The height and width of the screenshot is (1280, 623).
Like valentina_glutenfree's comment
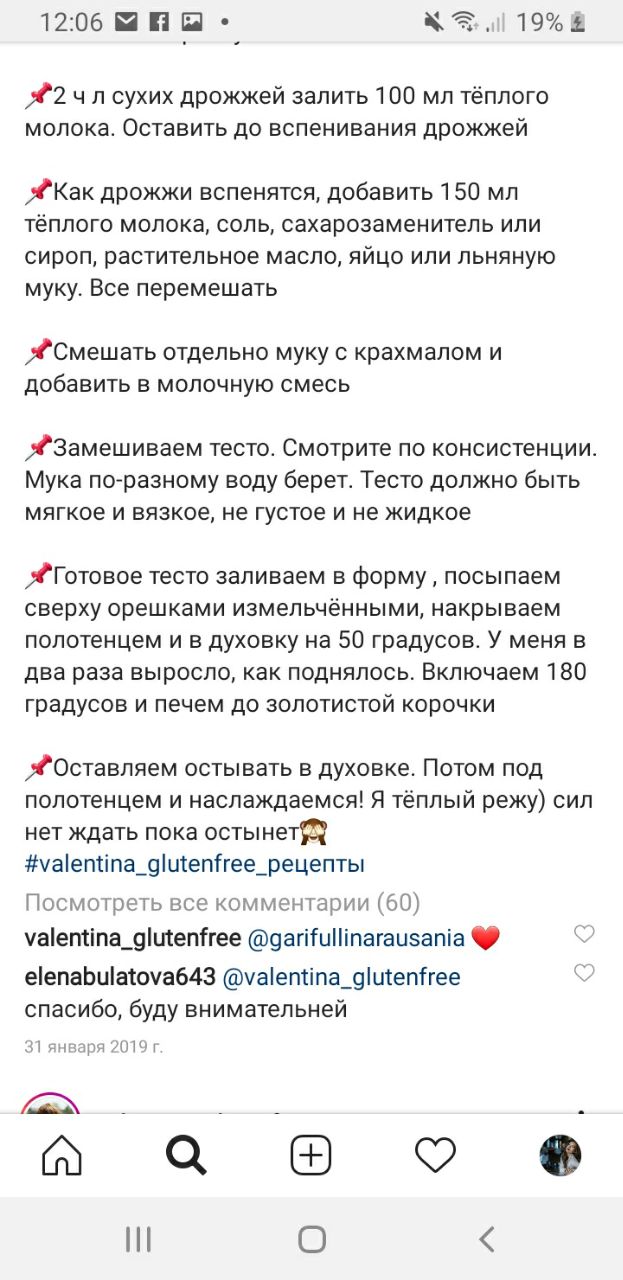(584, 934)
